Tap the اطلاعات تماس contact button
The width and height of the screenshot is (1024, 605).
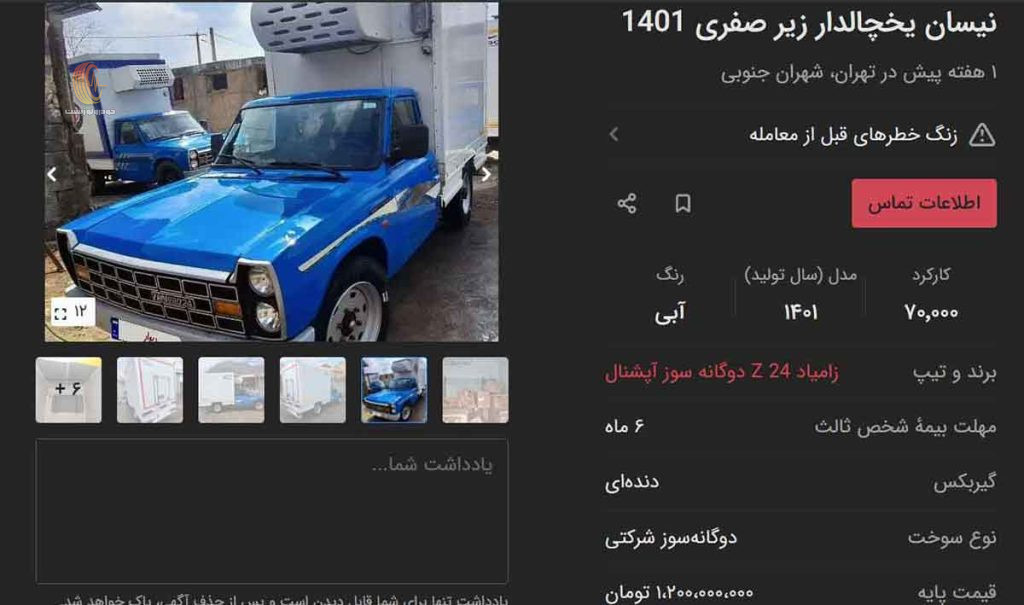(923, 203)
